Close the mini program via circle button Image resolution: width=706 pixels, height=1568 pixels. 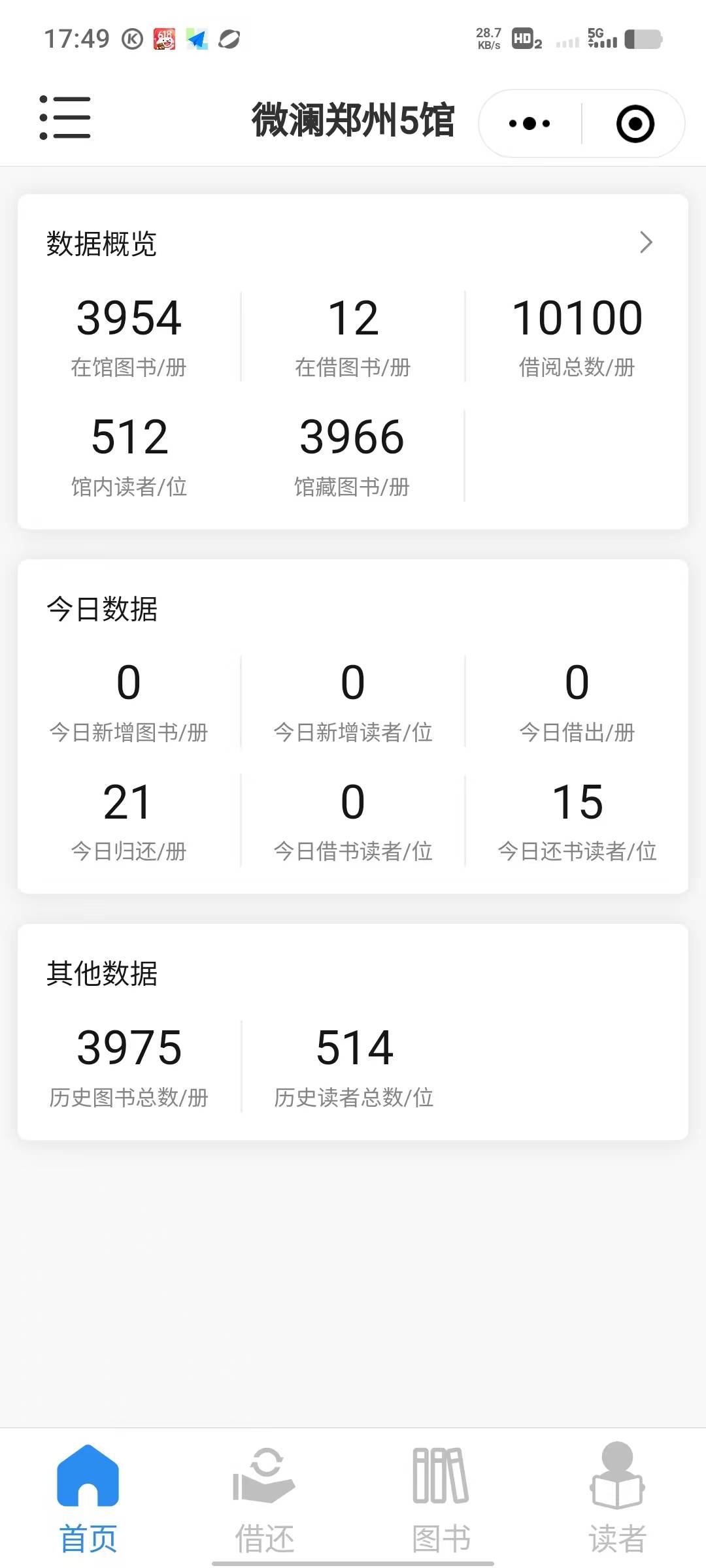click(x=635, y=123)
